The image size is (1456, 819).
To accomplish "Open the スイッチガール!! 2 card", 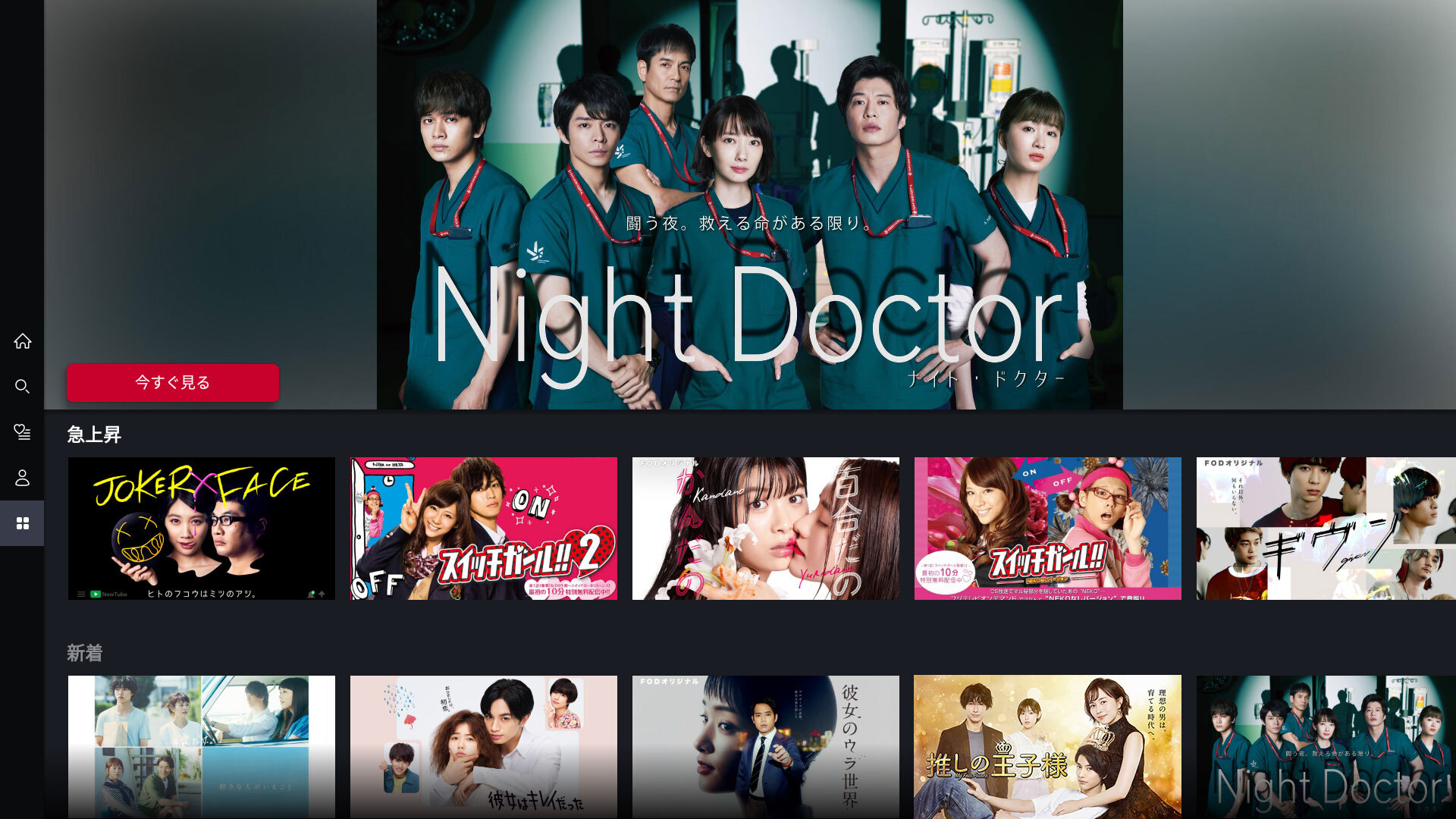I will pos(483,529).
